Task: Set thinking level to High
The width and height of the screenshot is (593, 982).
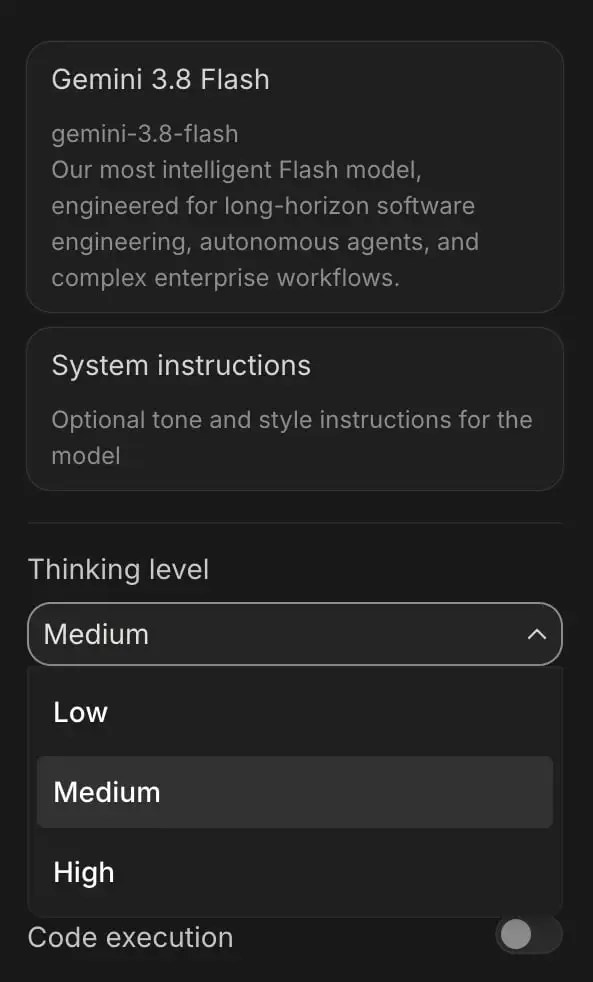Action: [x=295, y=872]
